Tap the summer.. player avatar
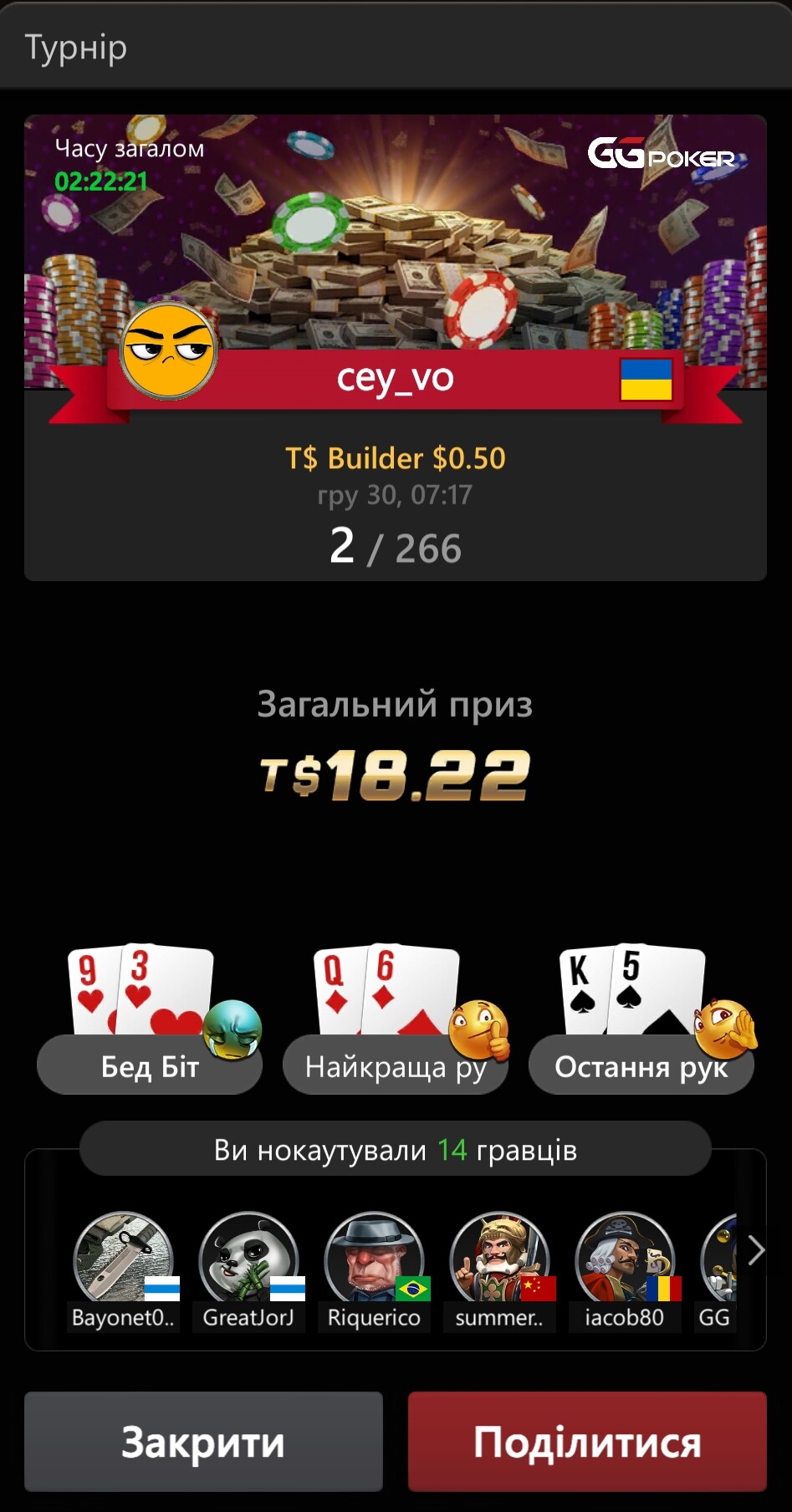This screenshot has height=1512, width=792. tap(499, 1260)
